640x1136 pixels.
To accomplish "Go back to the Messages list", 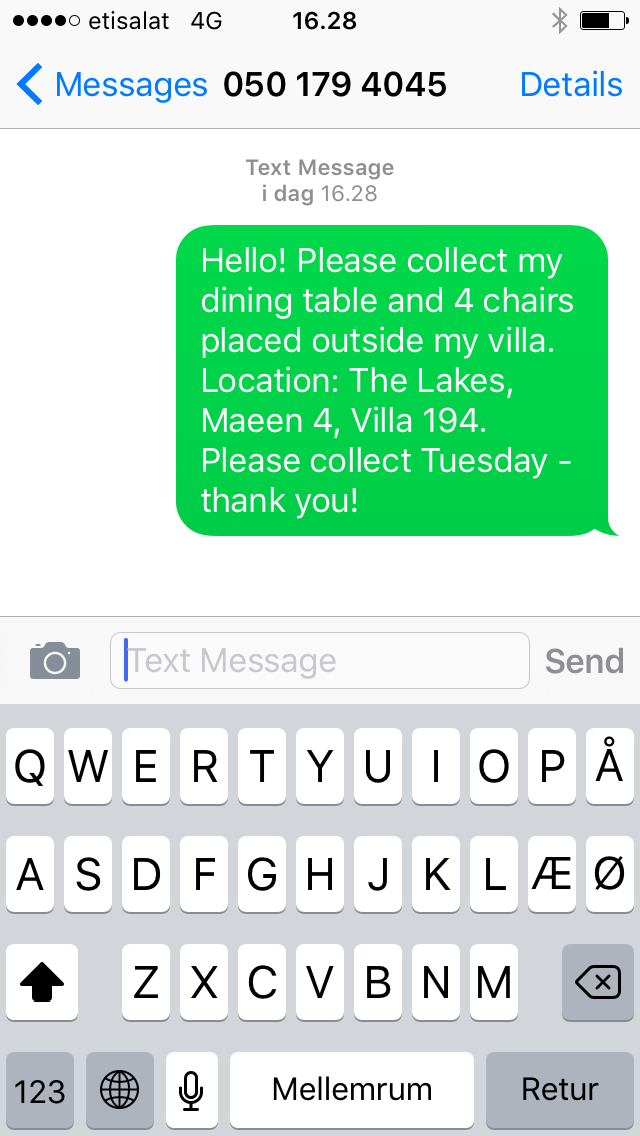I will (112, 85).
